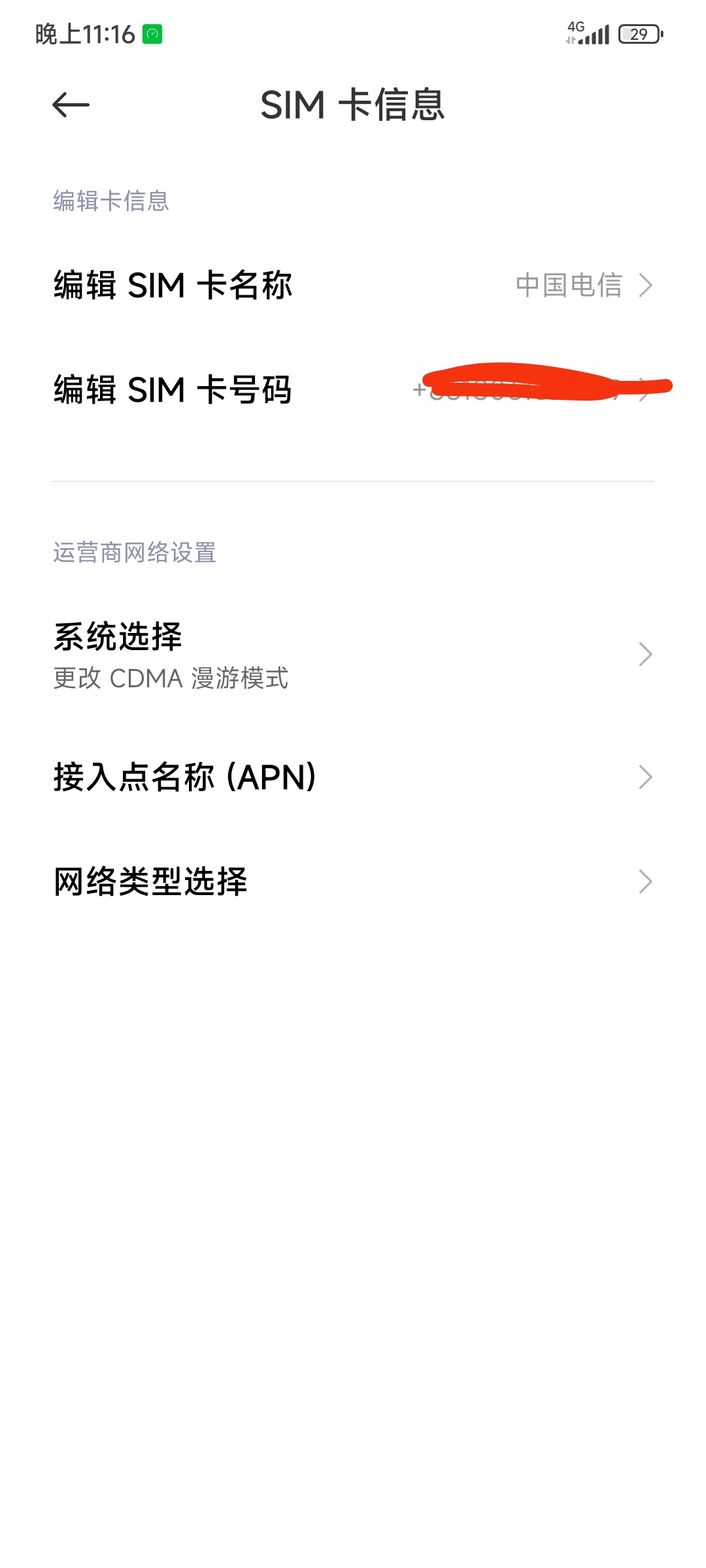Go back from SIM 卡信息 page

coord(71,105)
